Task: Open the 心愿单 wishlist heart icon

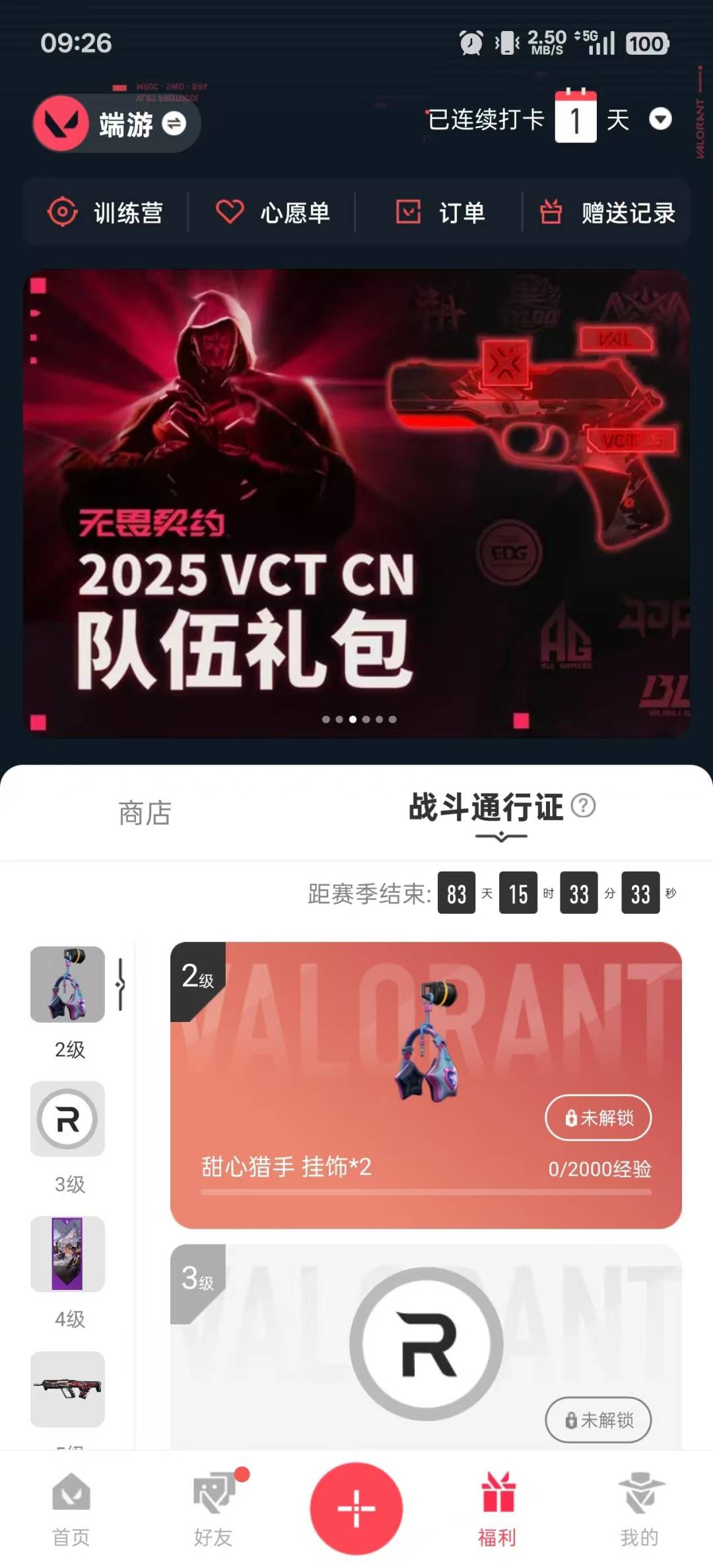Action: pyautogui.click(x=228, y=213)
